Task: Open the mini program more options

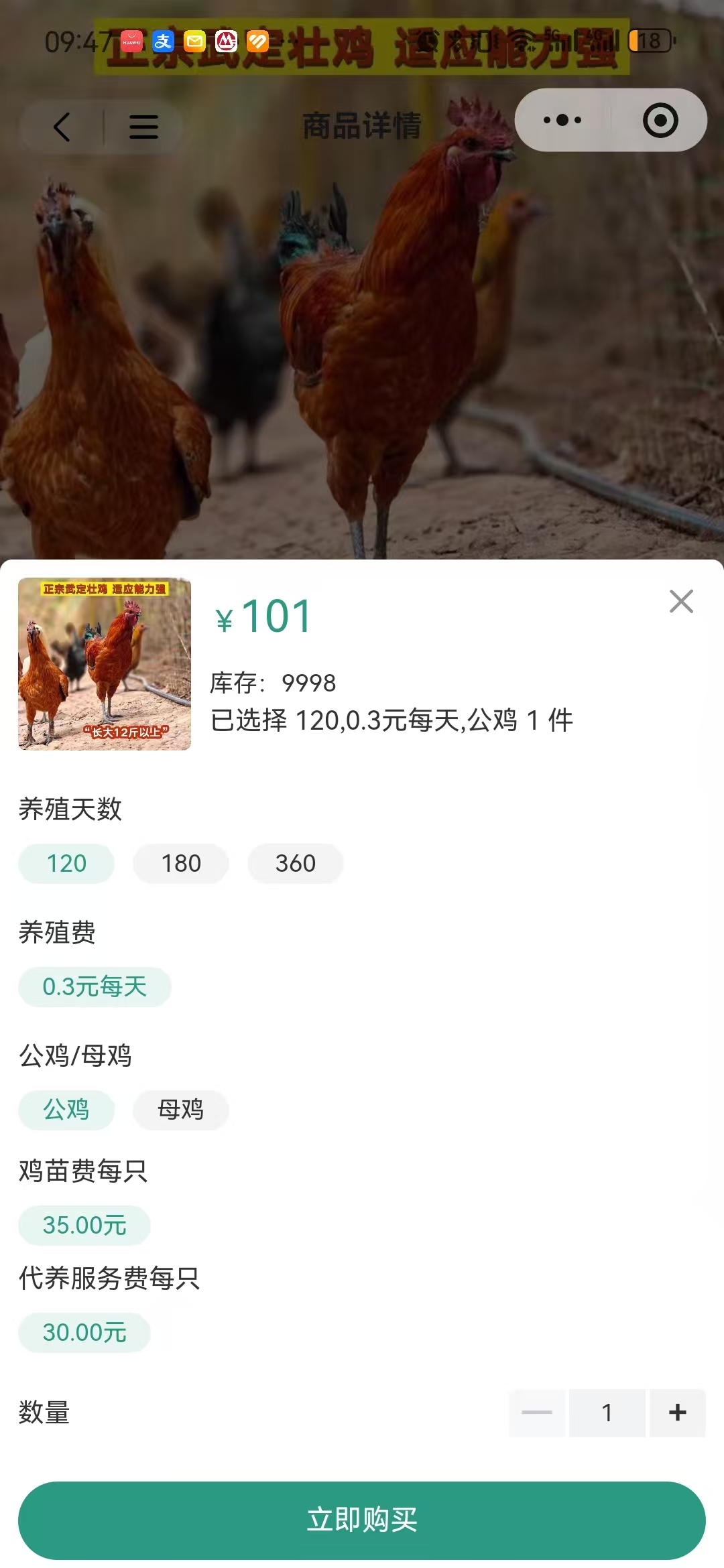Action: (562, 121)
